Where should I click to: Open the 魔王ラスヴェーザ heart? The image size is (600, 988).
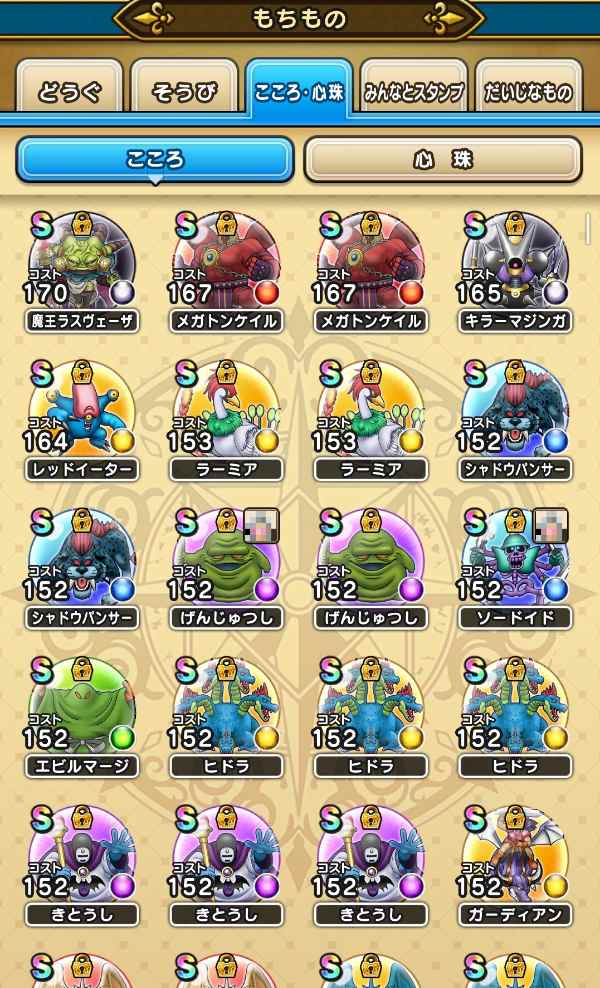[x=81, y=265]
